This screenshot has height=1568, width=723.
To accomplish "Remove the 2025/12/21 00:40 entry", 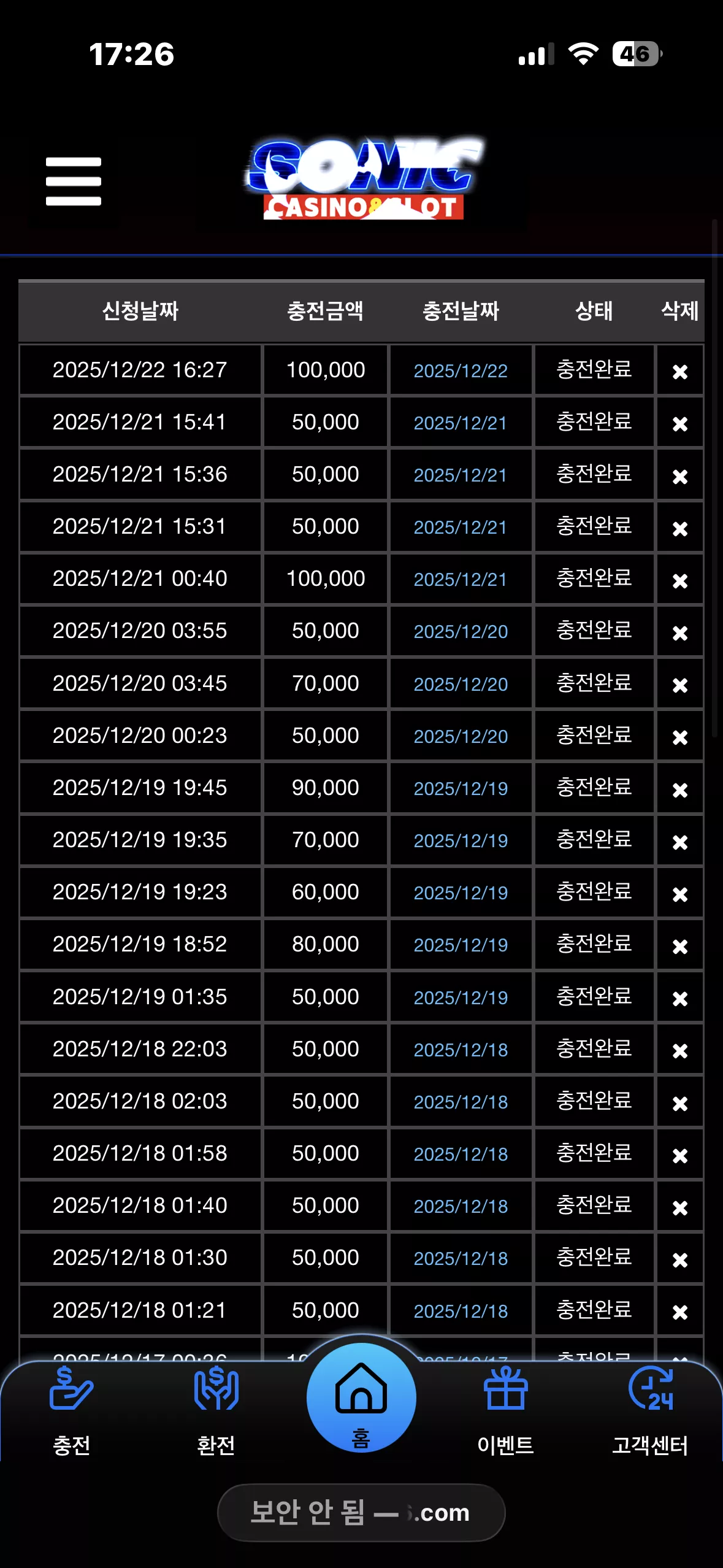I will [x=679, y=580].
